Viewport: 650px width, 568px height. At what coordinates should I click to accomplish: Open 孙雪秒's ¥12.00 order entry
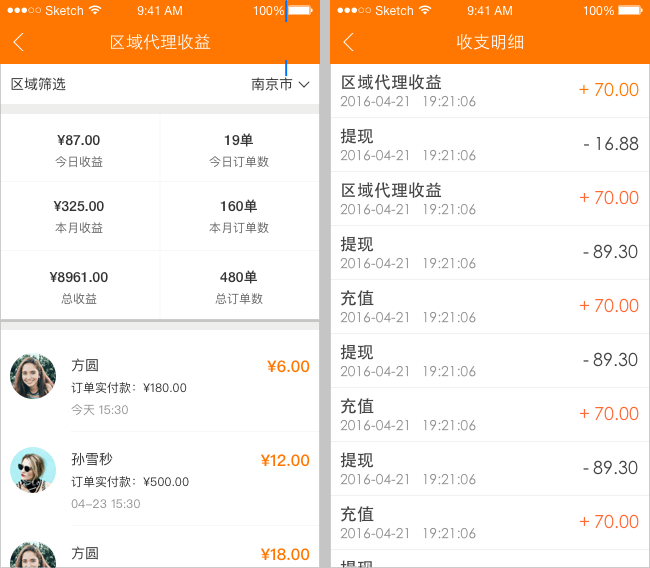pyautogui.click(x=160, y=478)
